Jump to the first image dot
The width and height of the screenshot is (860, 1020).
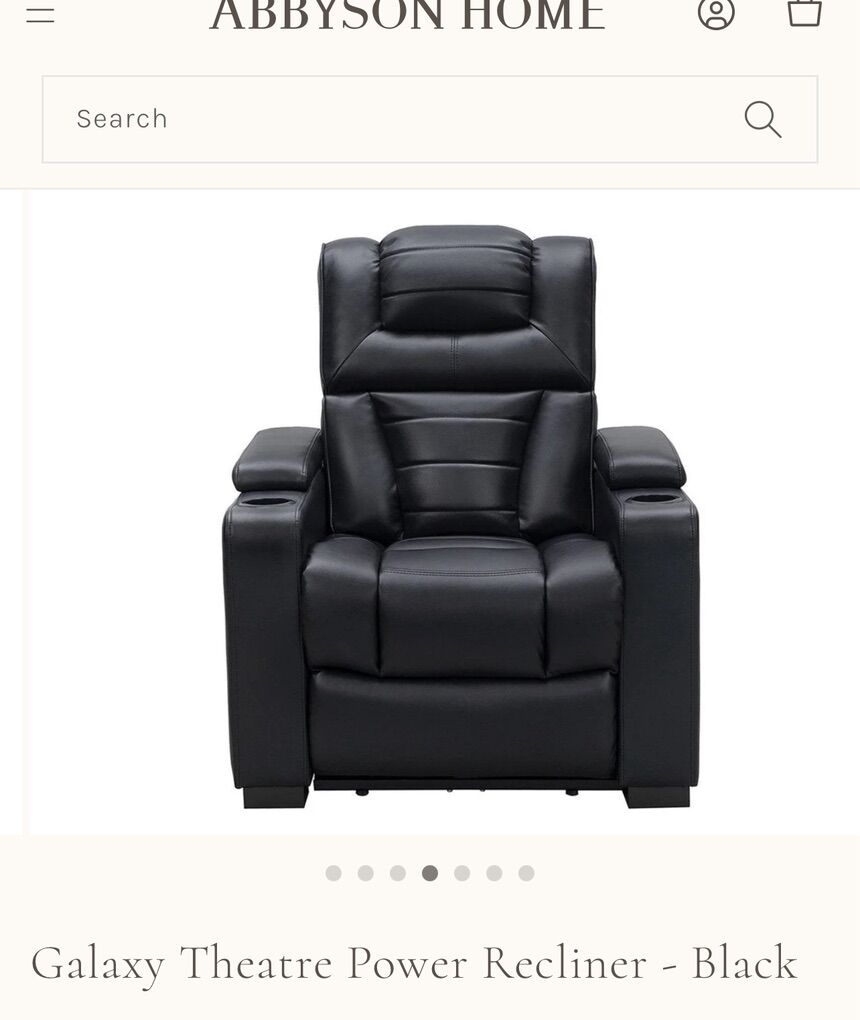click(334, 873)
